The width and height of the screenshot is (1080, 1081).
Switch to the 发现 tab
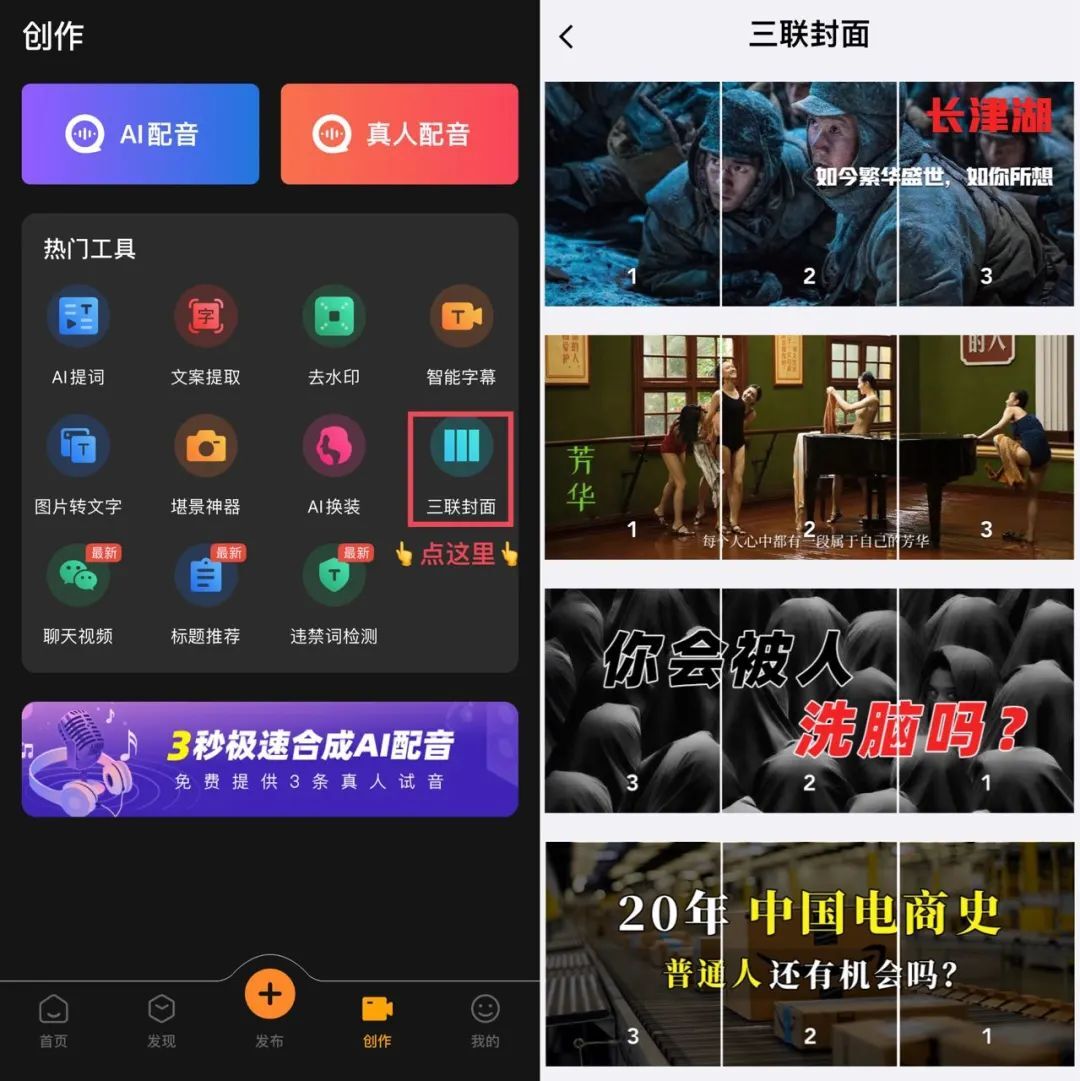coord(161,1021)
